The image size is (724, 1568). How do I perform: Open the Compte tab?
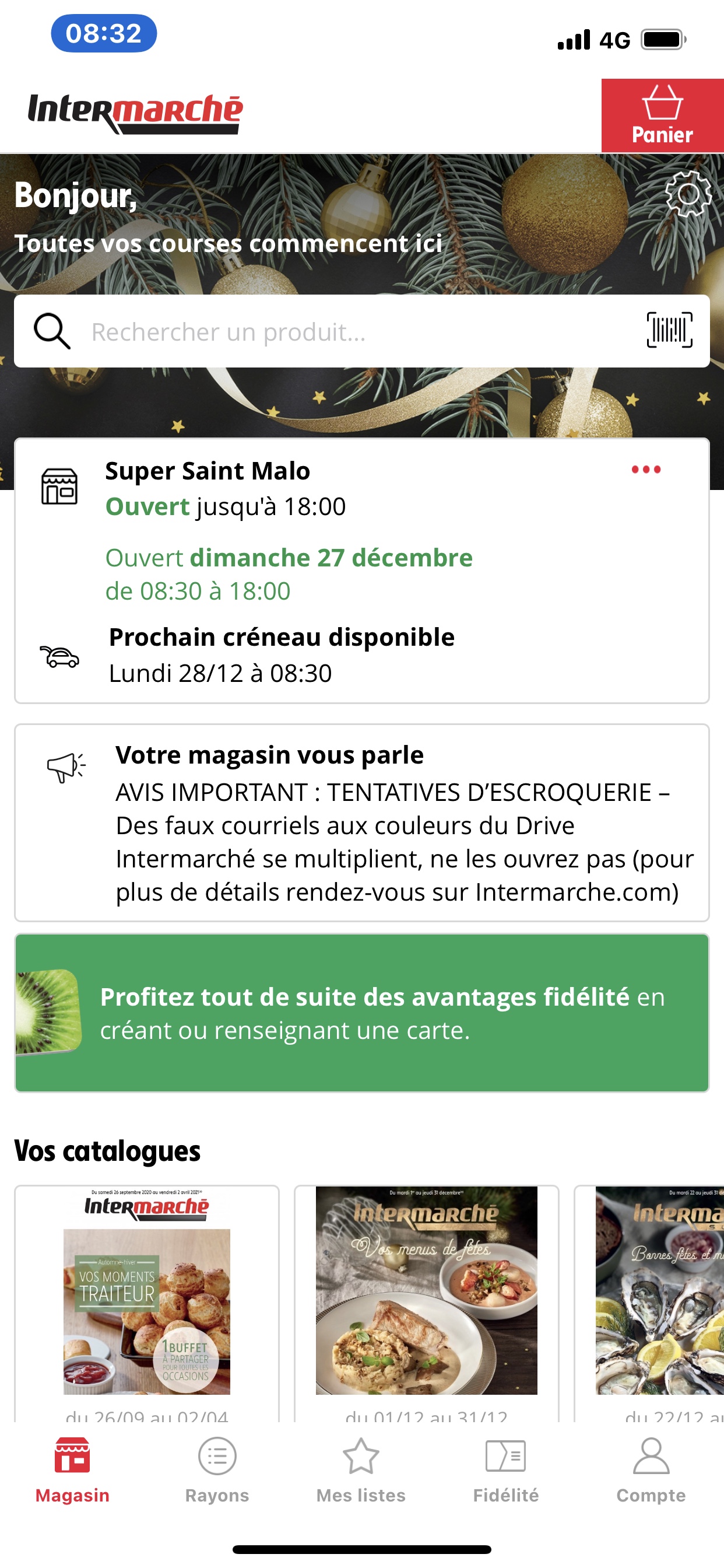point(651,1469)
